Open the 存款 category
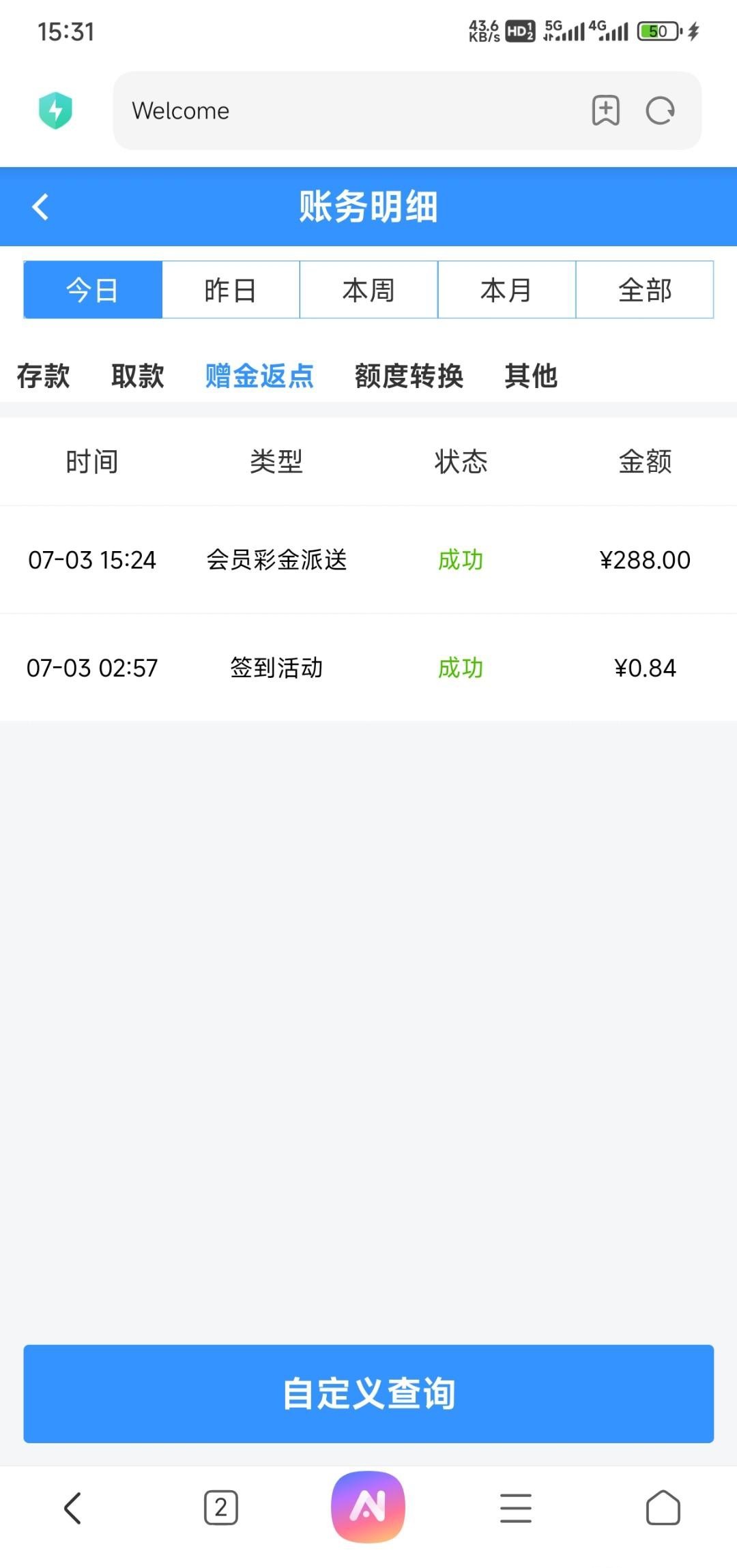Viewport: 737px width, 1568px height. coord(43,376)
